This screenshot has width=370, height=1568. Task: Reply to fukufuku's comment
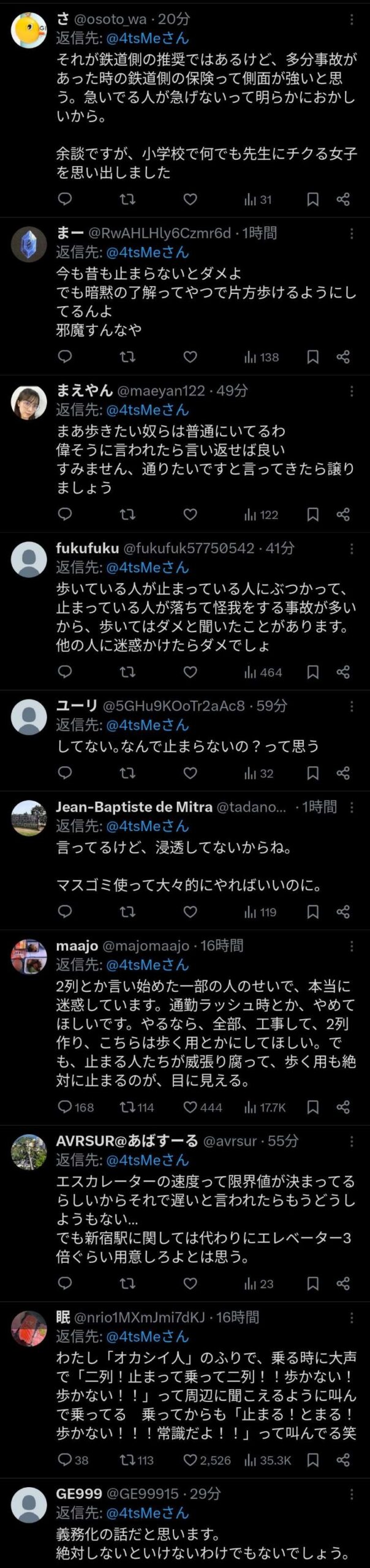(x=65, y=672)
